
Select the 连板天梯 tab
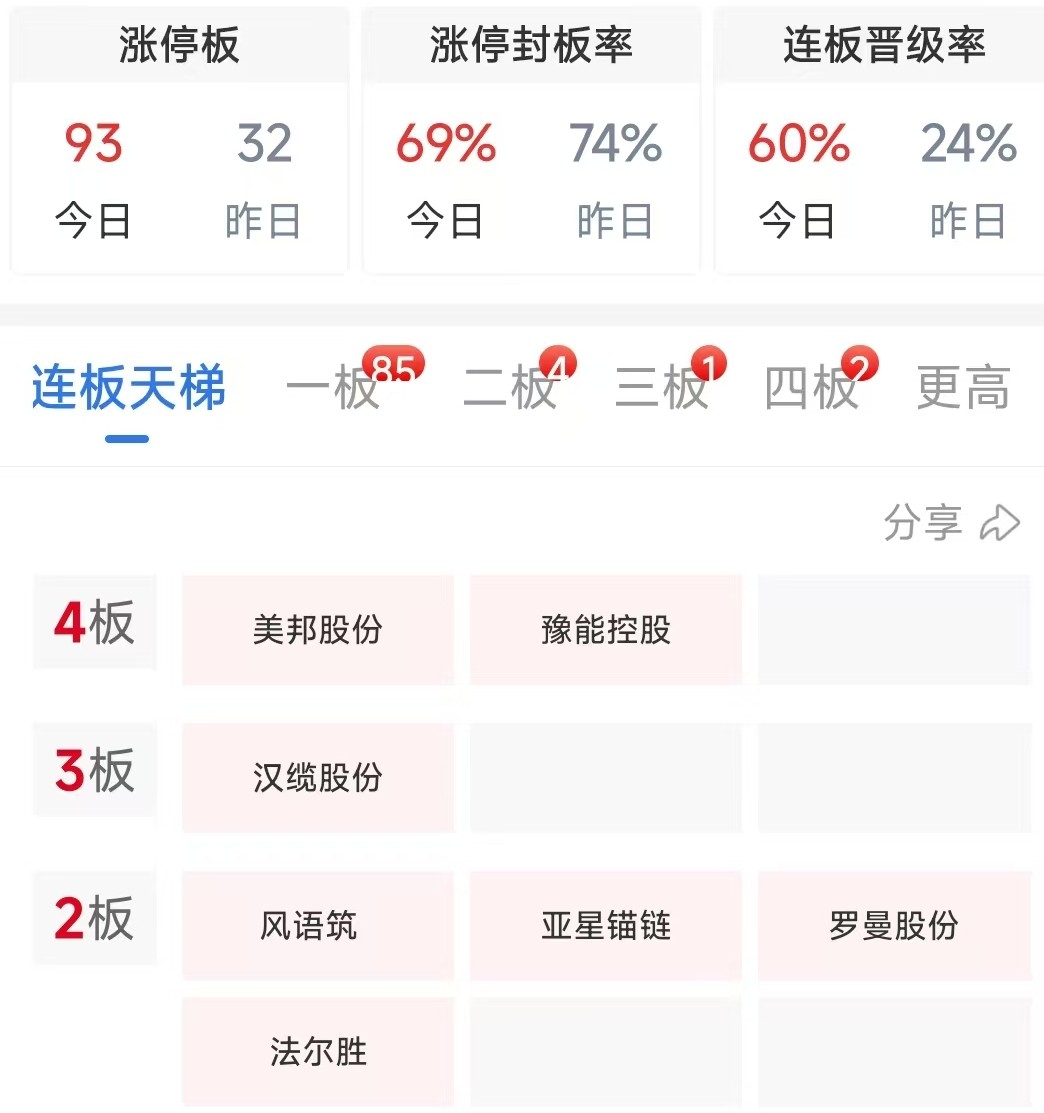coord(128,388)
